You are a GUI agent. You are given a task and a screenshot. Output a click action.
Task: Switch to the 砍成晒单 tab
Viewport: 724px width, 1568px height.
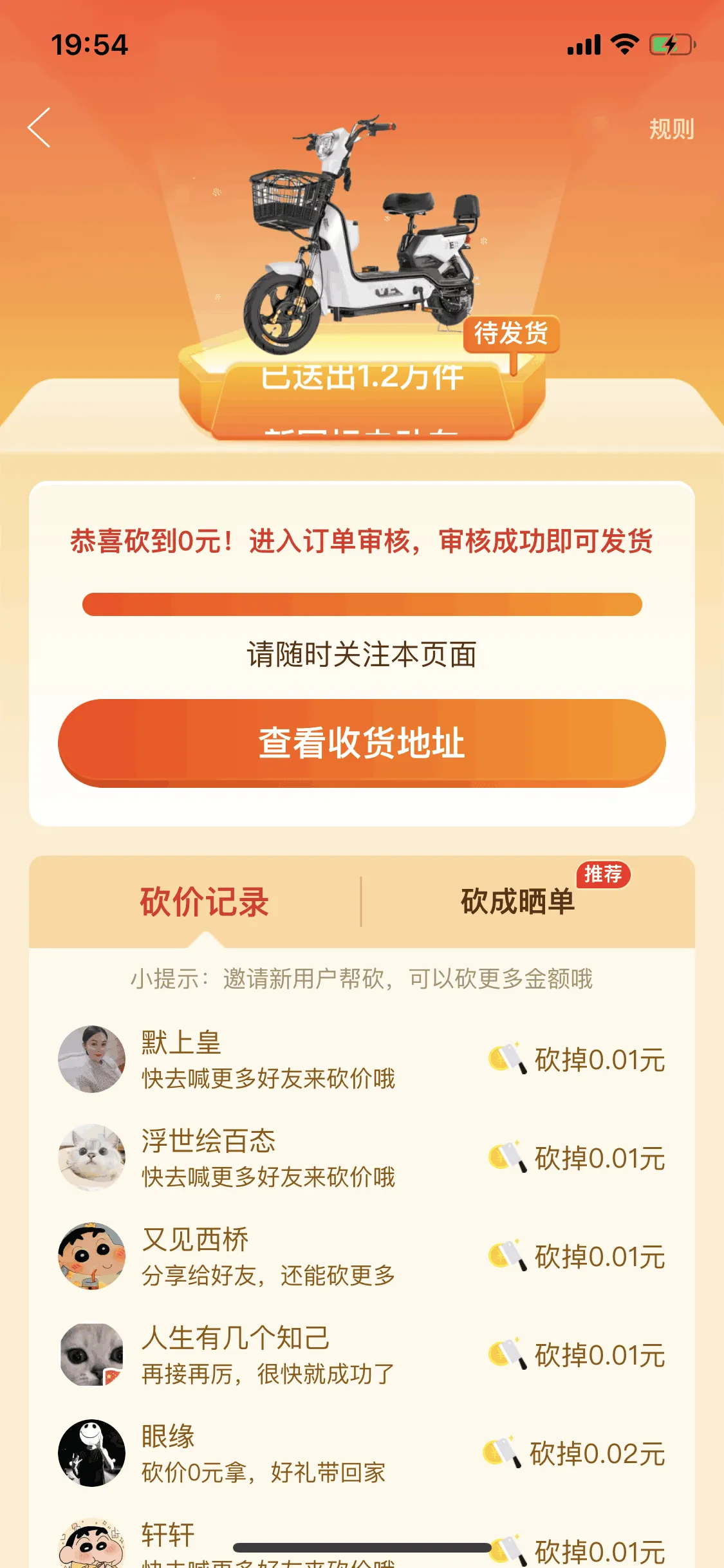point(519,902)
